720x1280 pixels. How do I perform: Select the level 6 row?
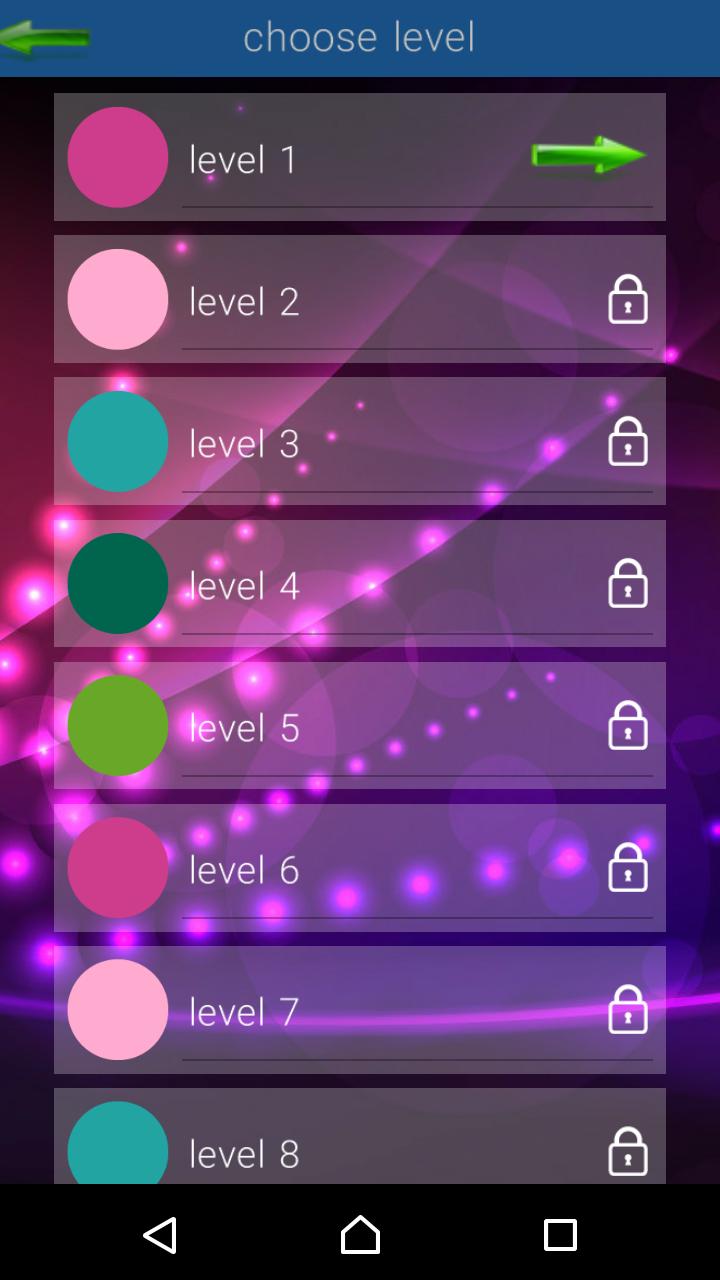point(360,867)
